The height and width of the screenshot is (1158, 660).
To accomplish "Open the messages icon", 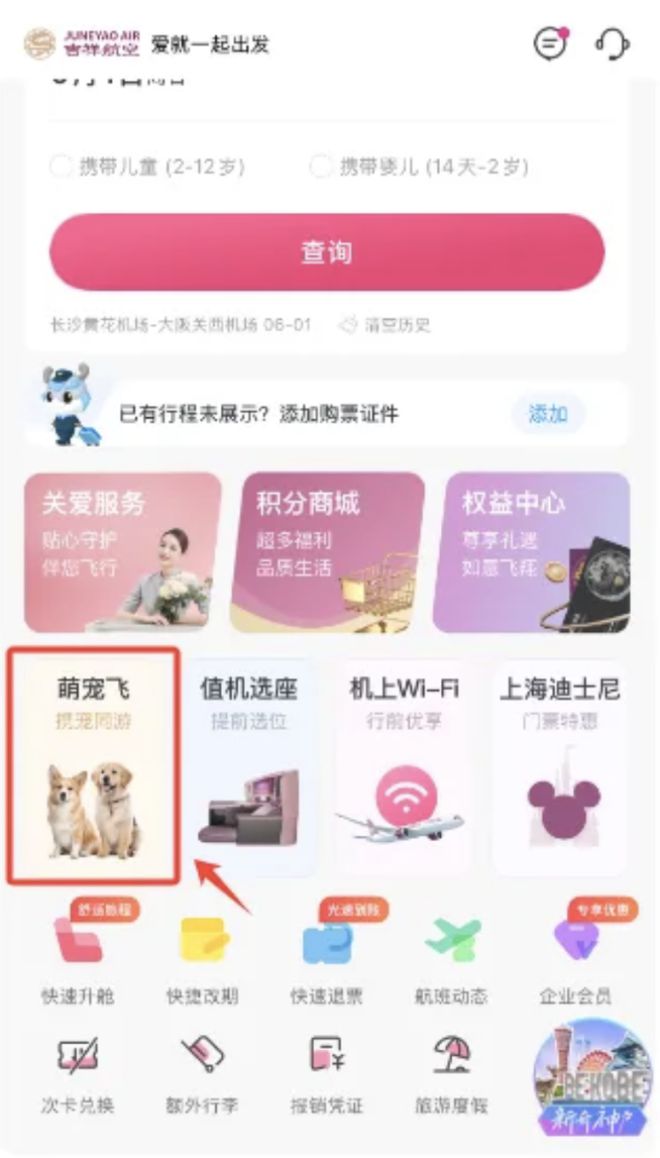I will [x=550, y=44].
